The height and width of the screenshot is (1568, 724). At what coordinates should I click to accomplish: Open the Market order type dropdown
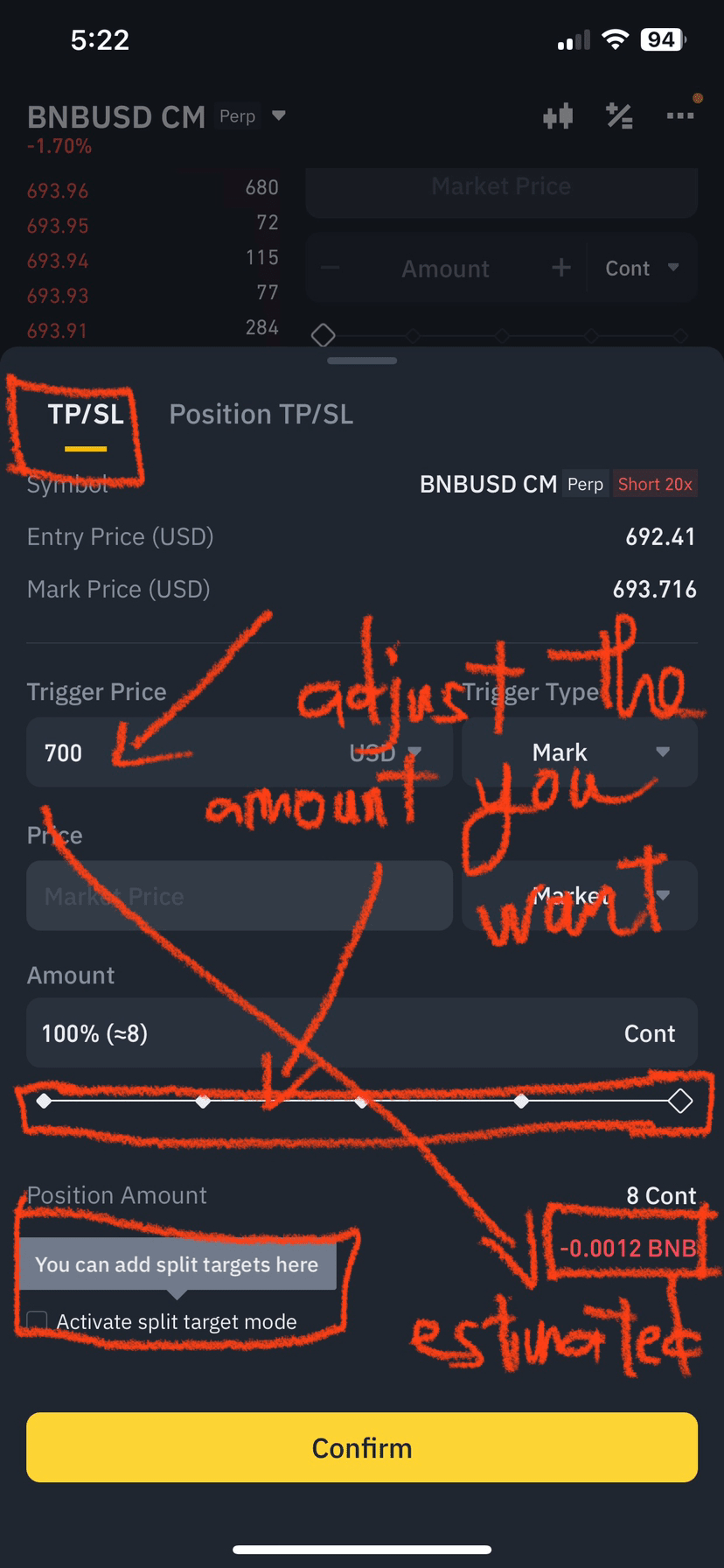[x=579, y=895]
